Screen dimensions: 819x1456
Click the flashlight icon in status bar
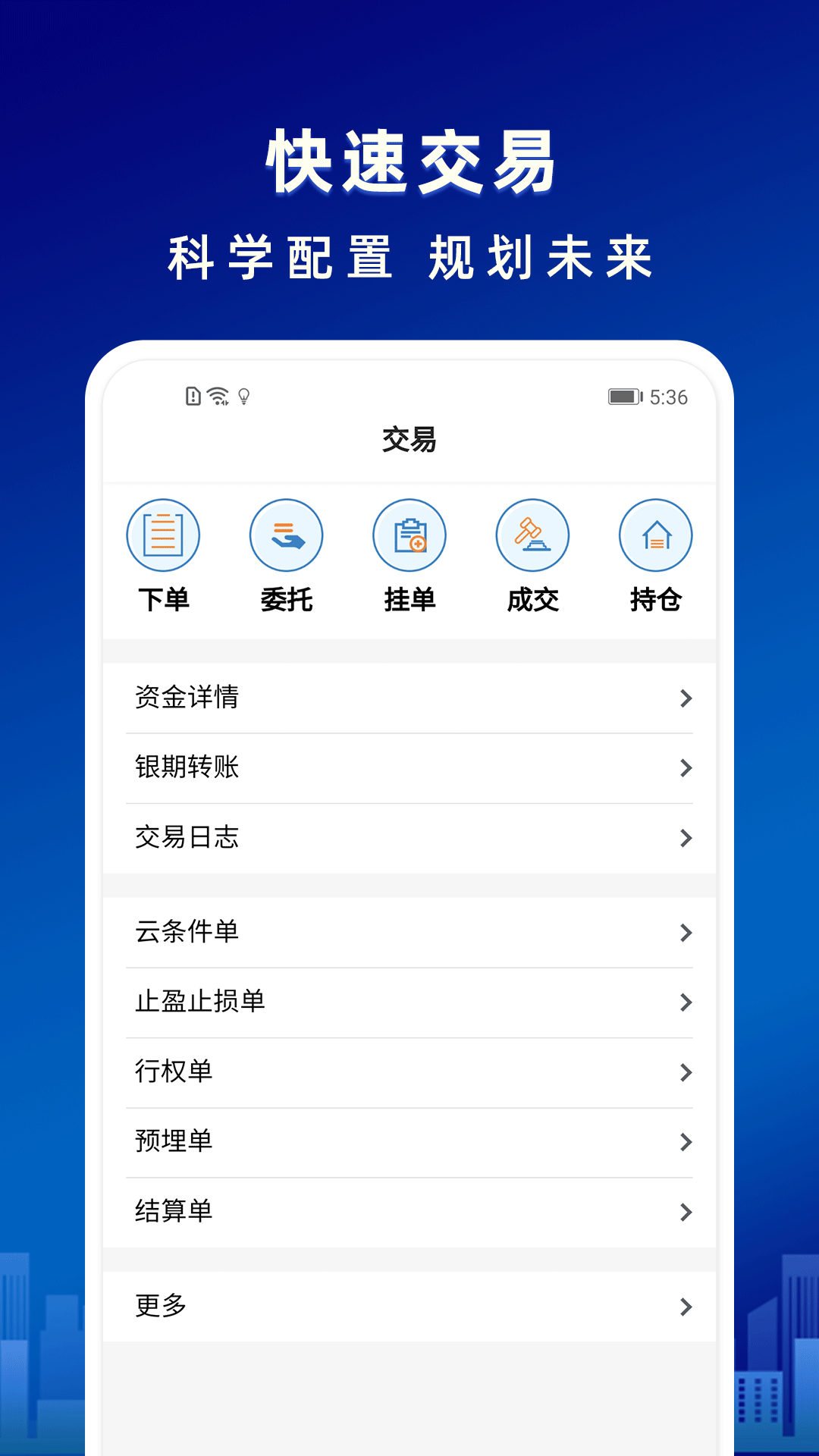[245, 395]
